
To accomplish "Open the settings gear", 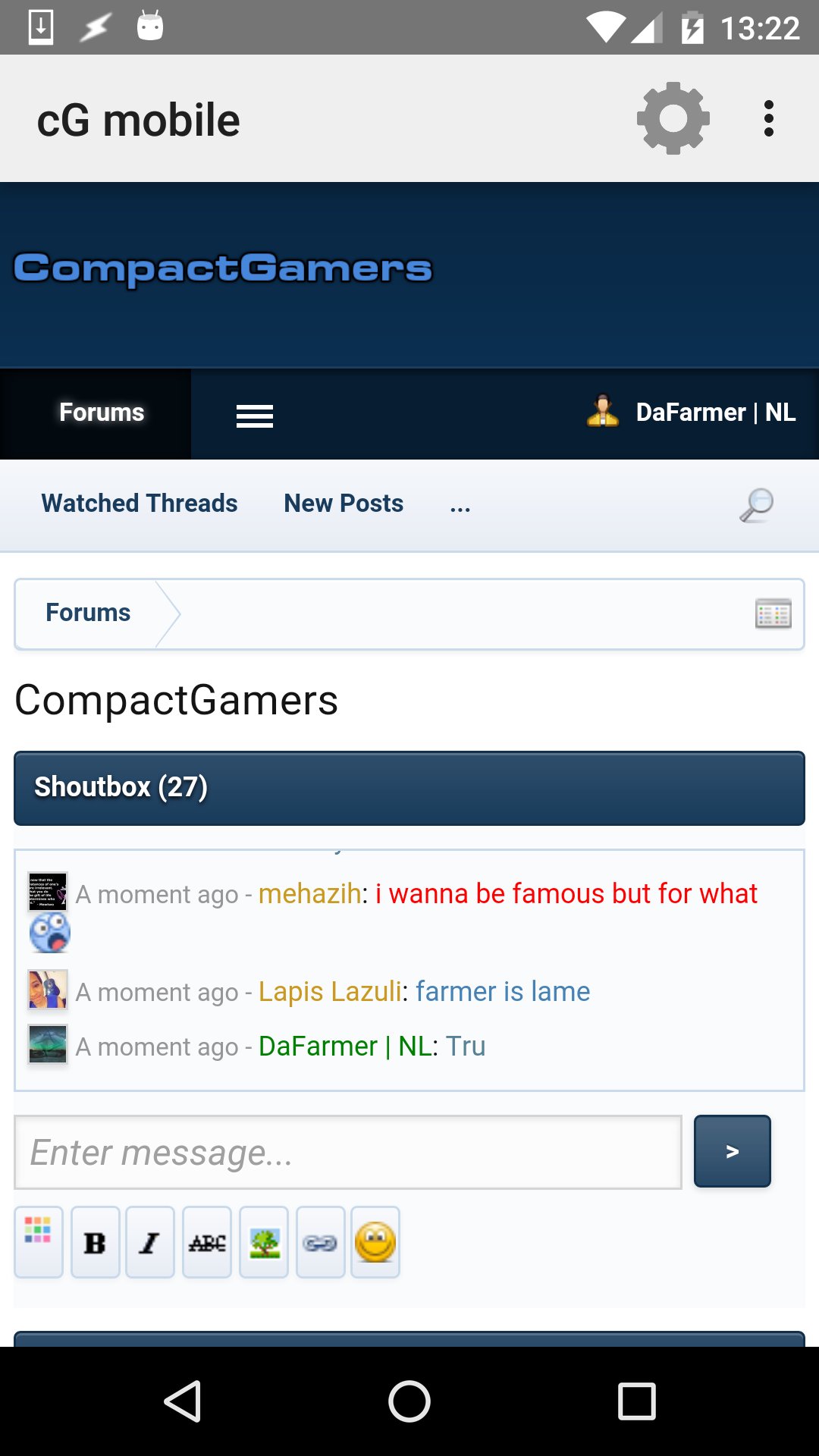I will [673, 119].
